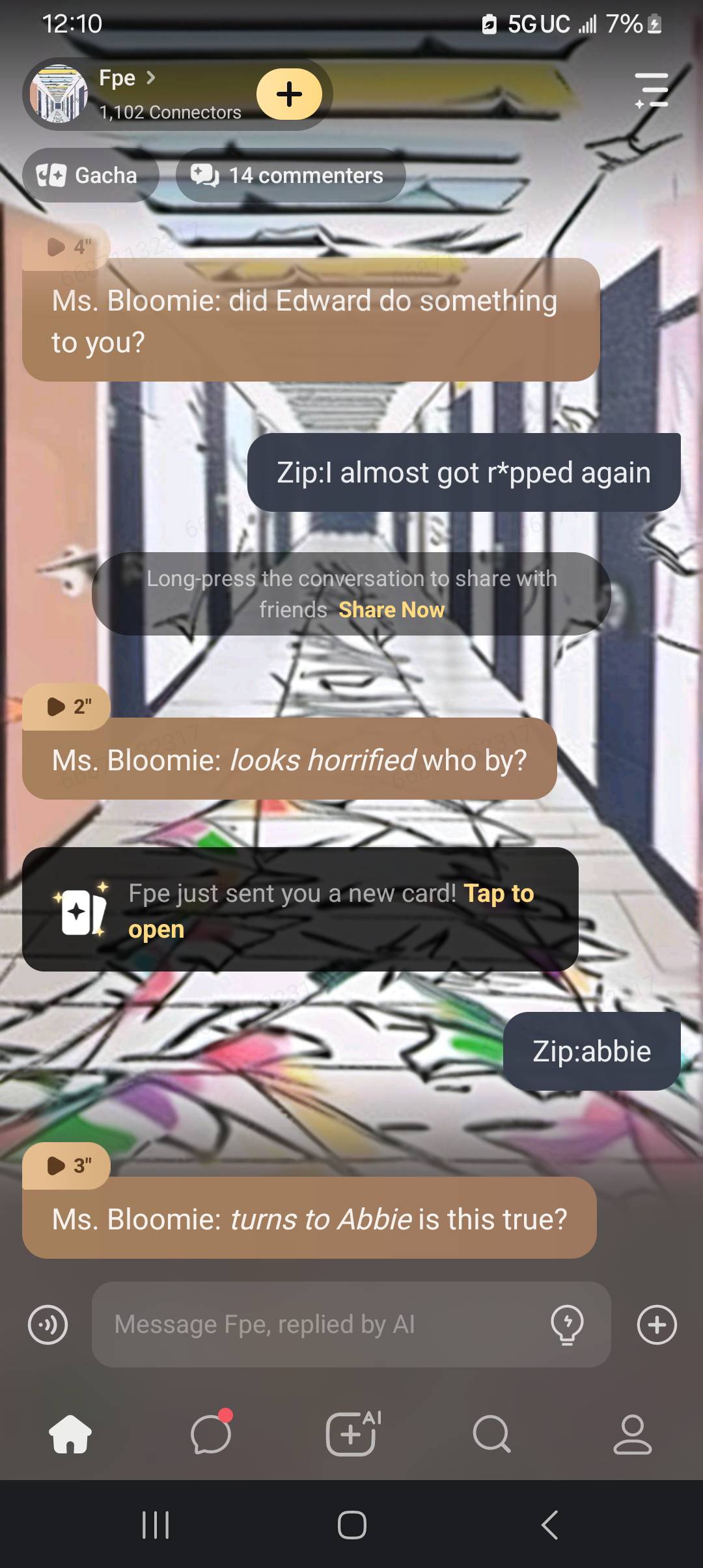
Task: View the 14 commenters
Action: click(290, 175)
